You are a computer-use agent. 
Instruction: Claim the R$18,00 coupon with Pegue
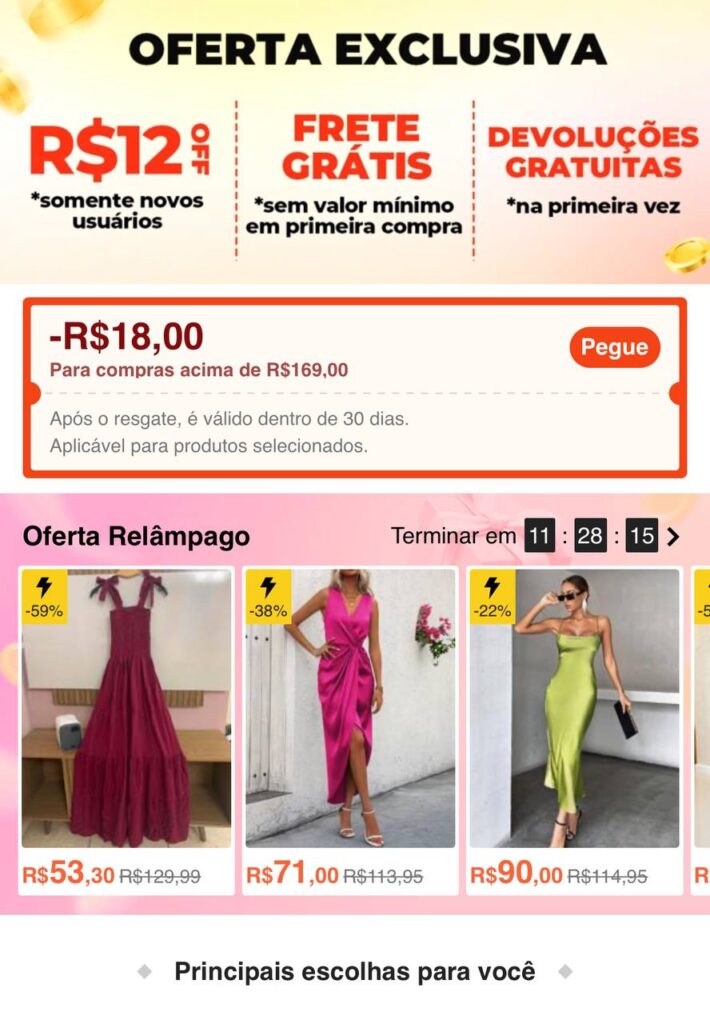(x=614, y=348)
